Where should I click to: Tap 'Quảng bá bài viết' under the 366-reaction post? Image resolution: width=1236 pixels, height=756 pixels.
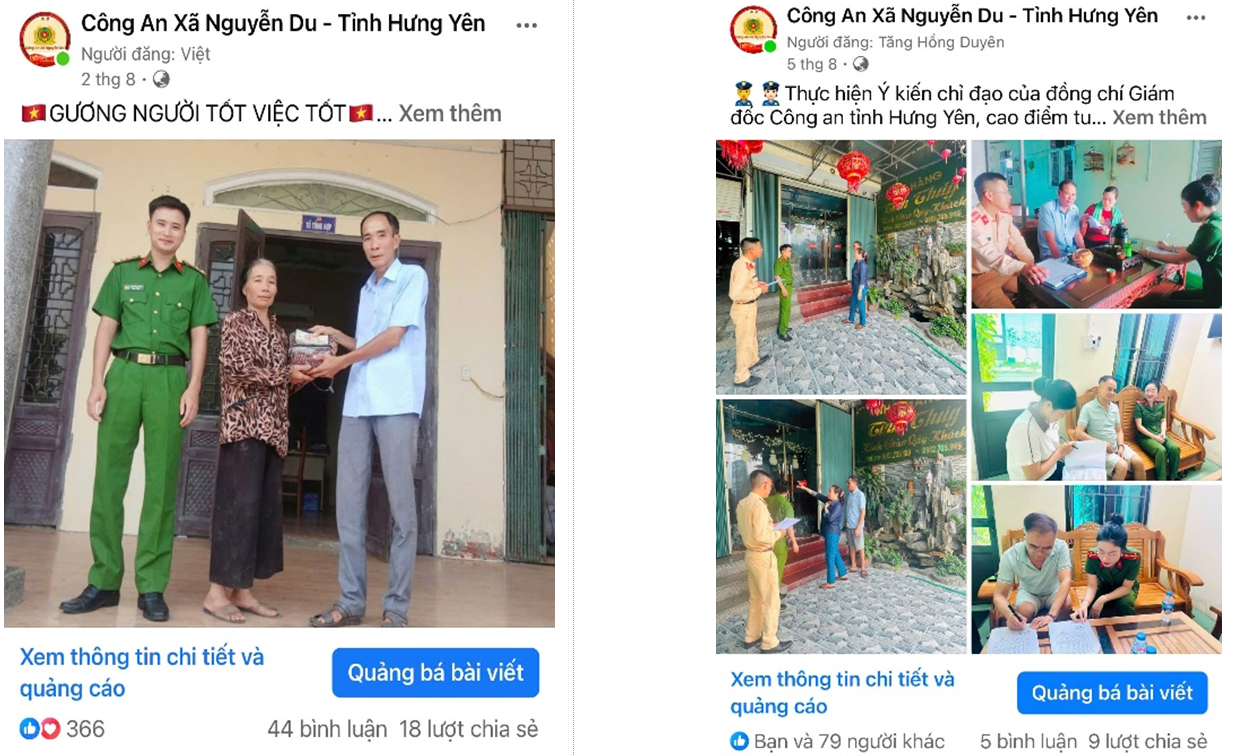435,673
